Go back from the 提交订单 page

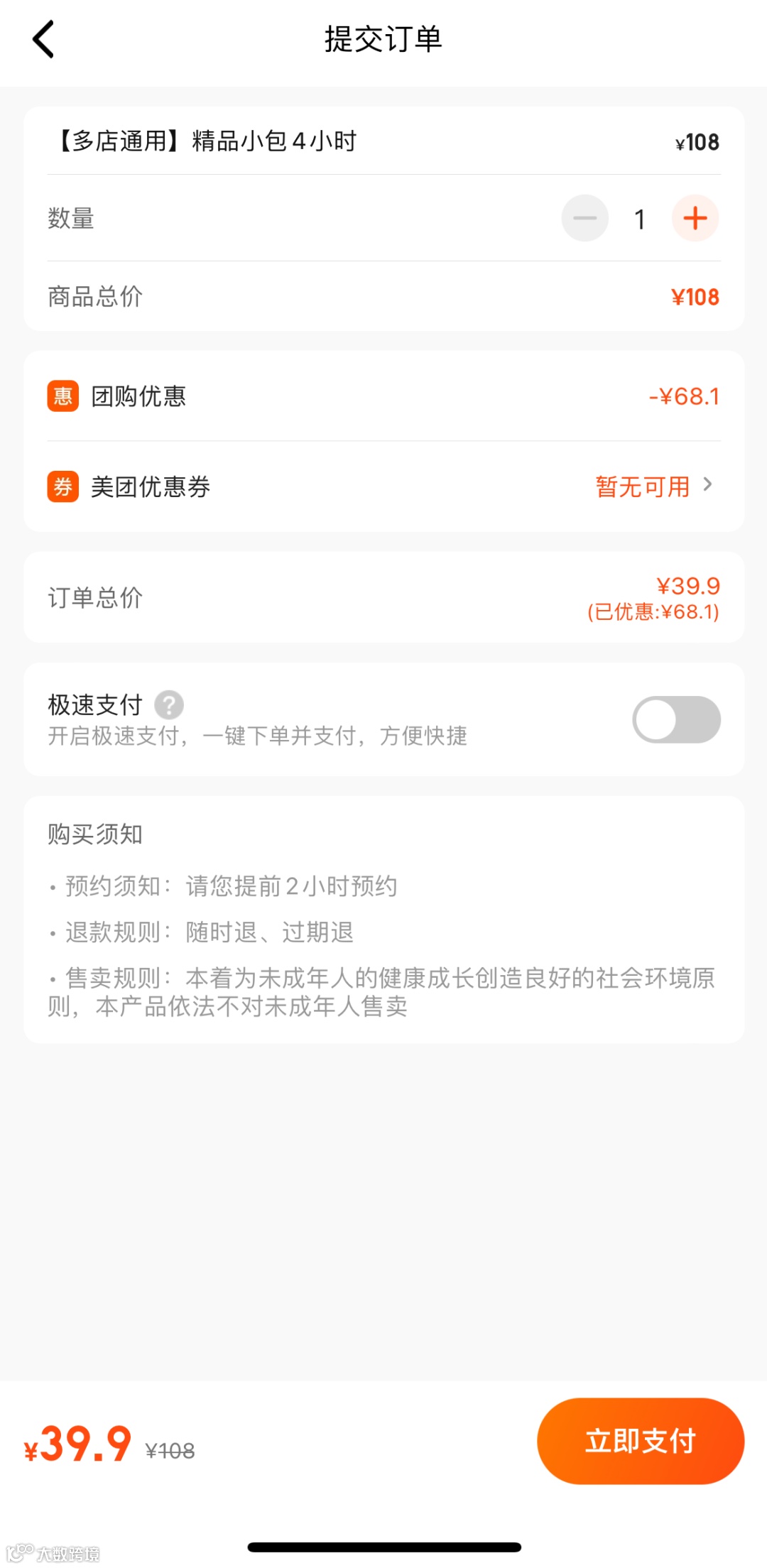point(43,39)
